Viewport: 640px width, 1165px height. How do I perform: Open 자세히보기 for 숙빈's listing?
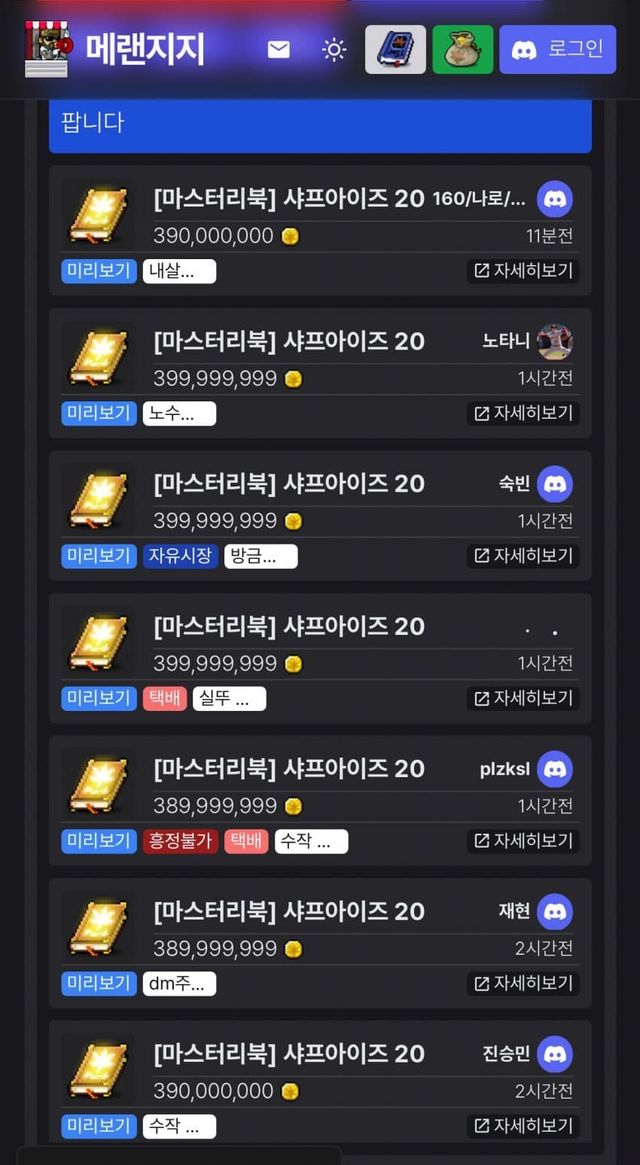[523, 556]
